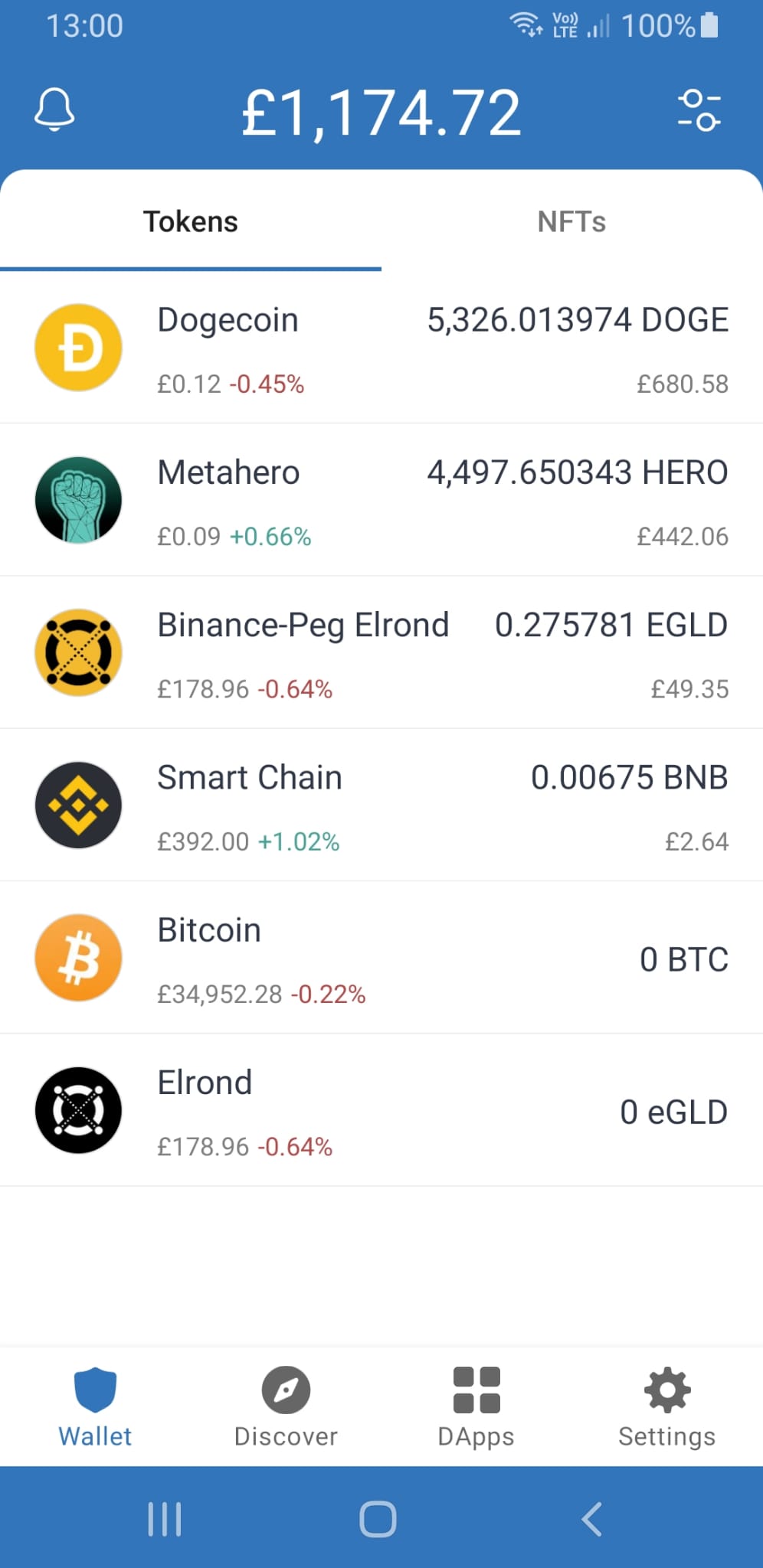Switch to the NFTs tab
This screenshot has height=1568, width=763.
(x=571, y=222)
